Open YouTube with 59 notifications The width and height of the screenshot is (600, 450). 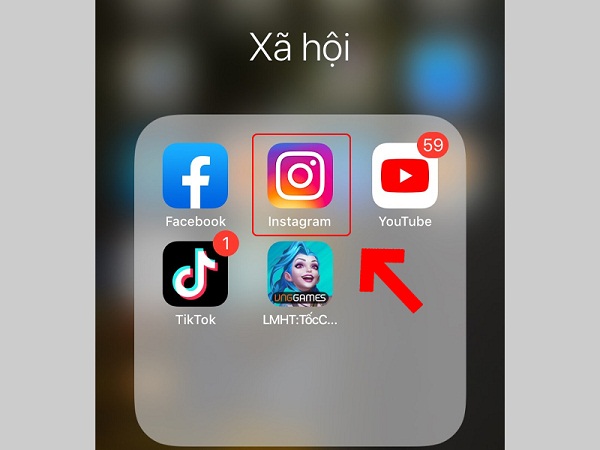coord(404,176)
